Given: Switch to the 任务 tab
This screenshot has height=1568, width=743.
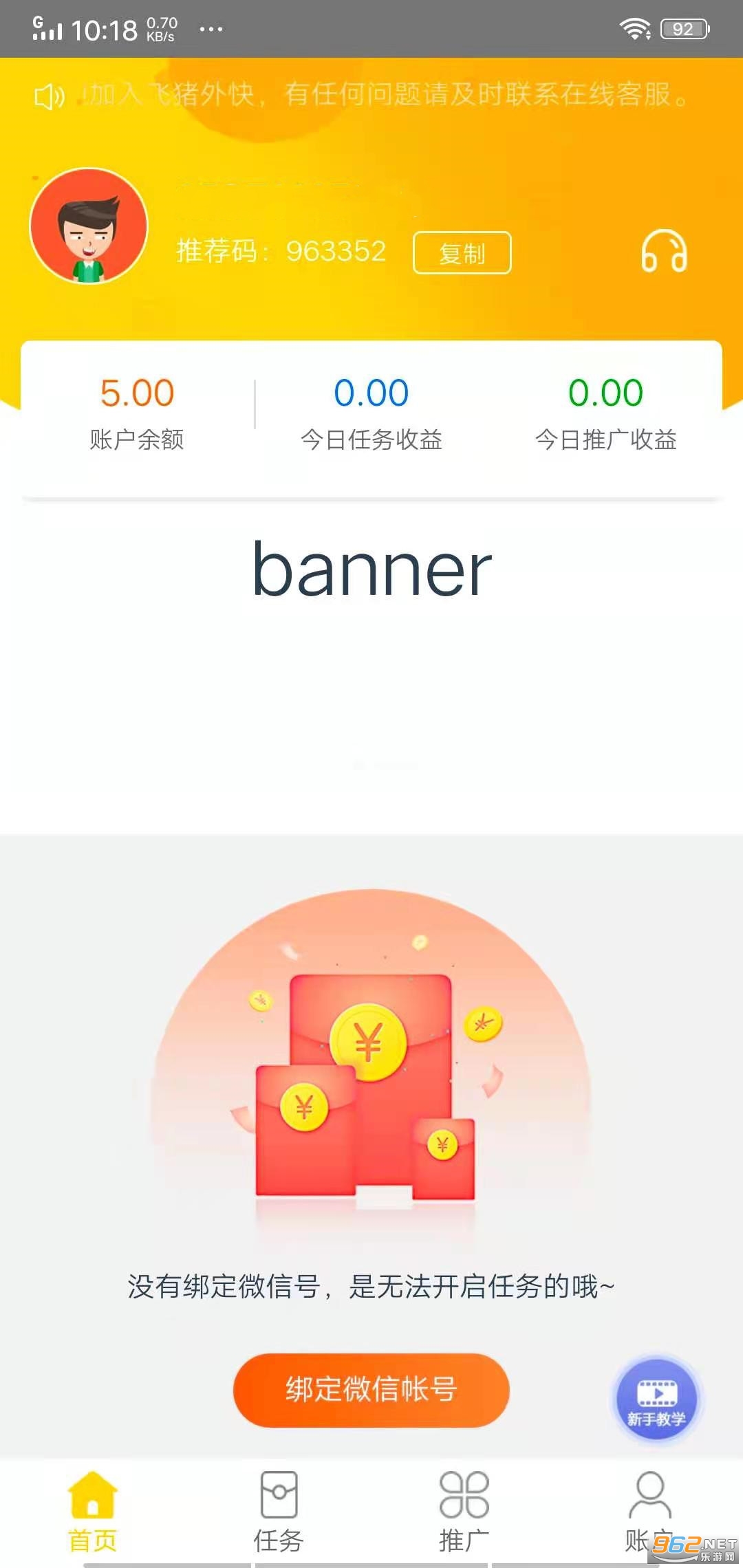Looking at the screenshot, I should [x=279, y=1510].
